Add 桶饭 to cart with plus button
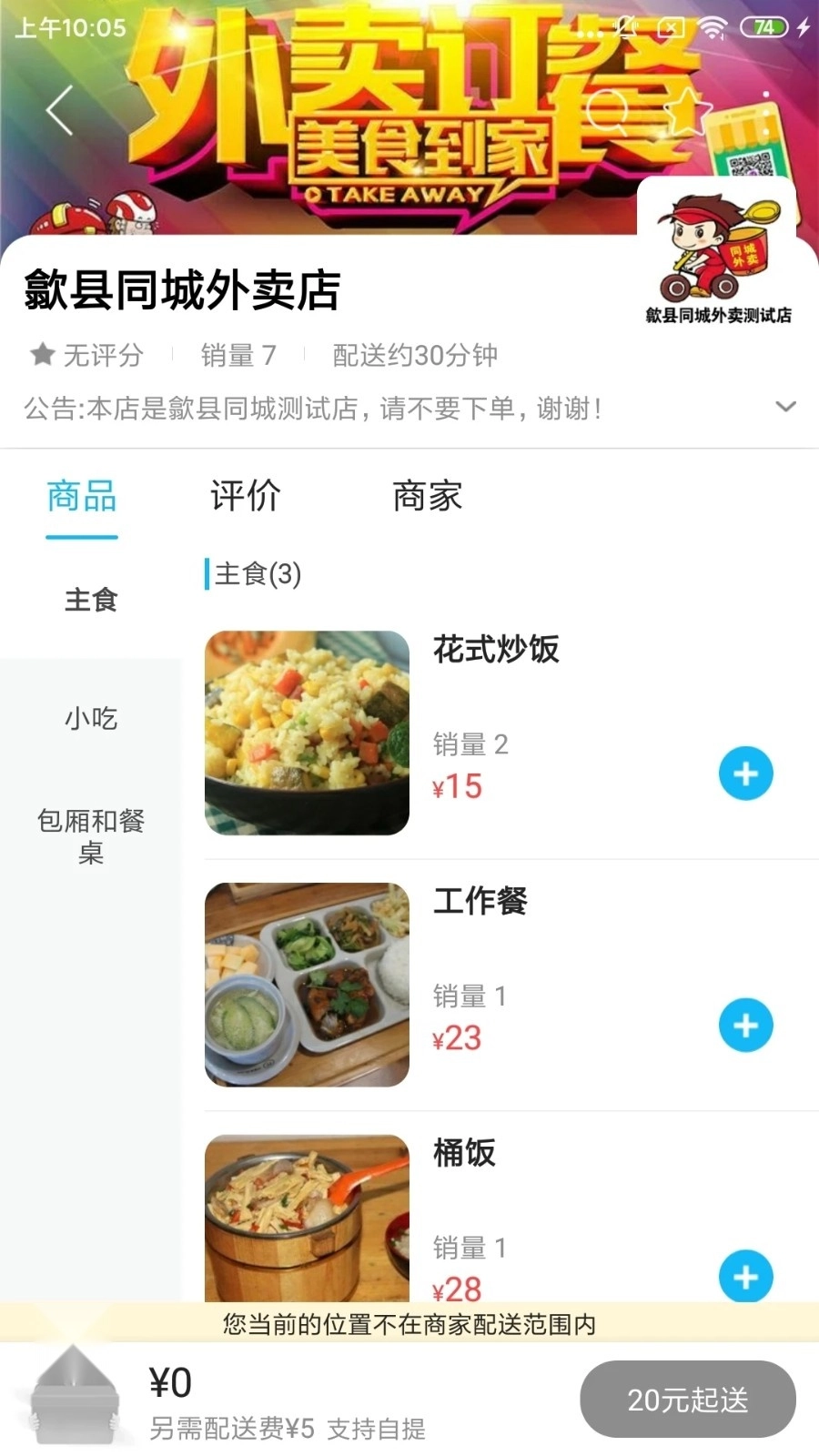 point(745,1276)
